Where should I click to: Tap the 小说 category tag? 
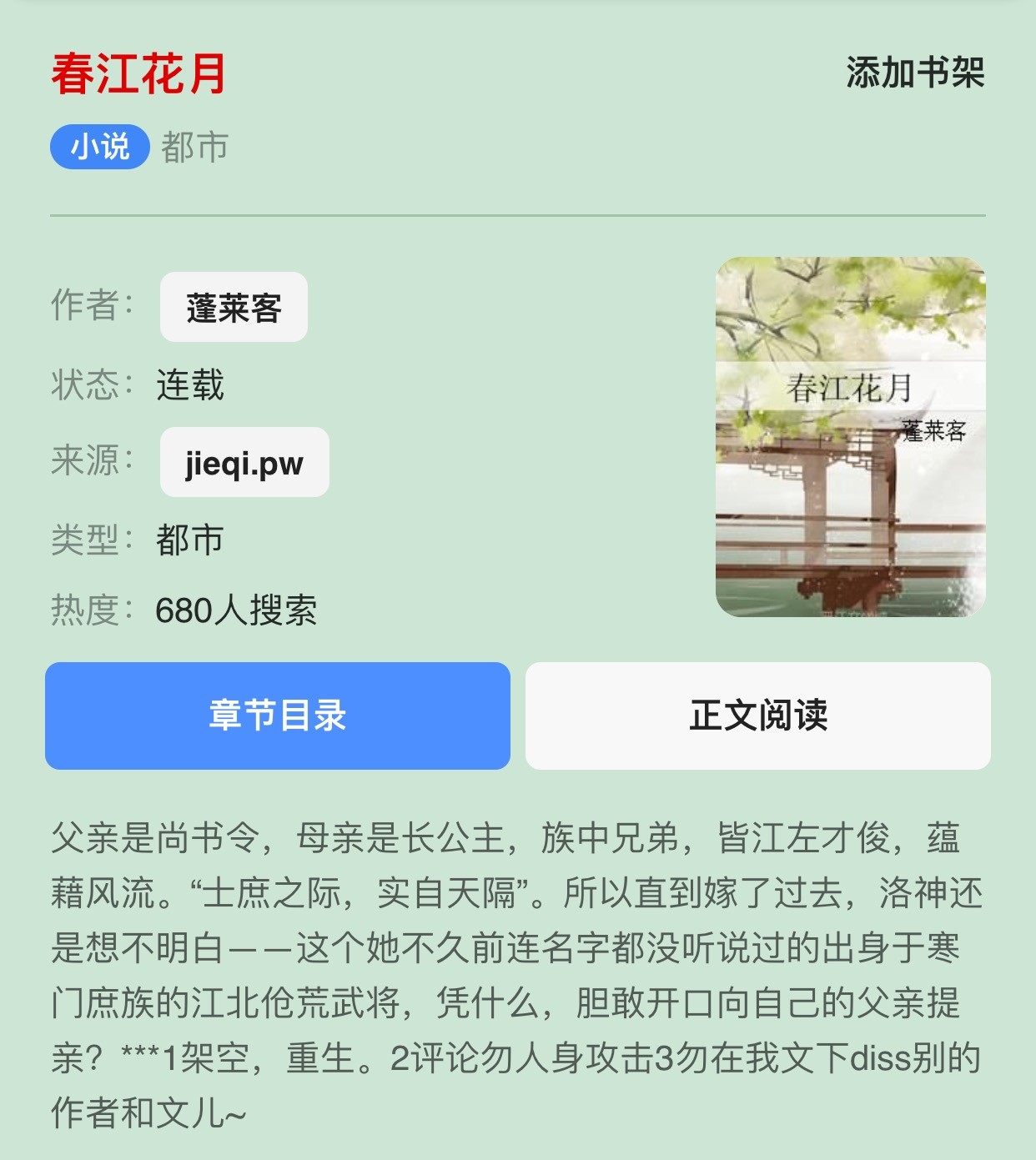(100, 147)
